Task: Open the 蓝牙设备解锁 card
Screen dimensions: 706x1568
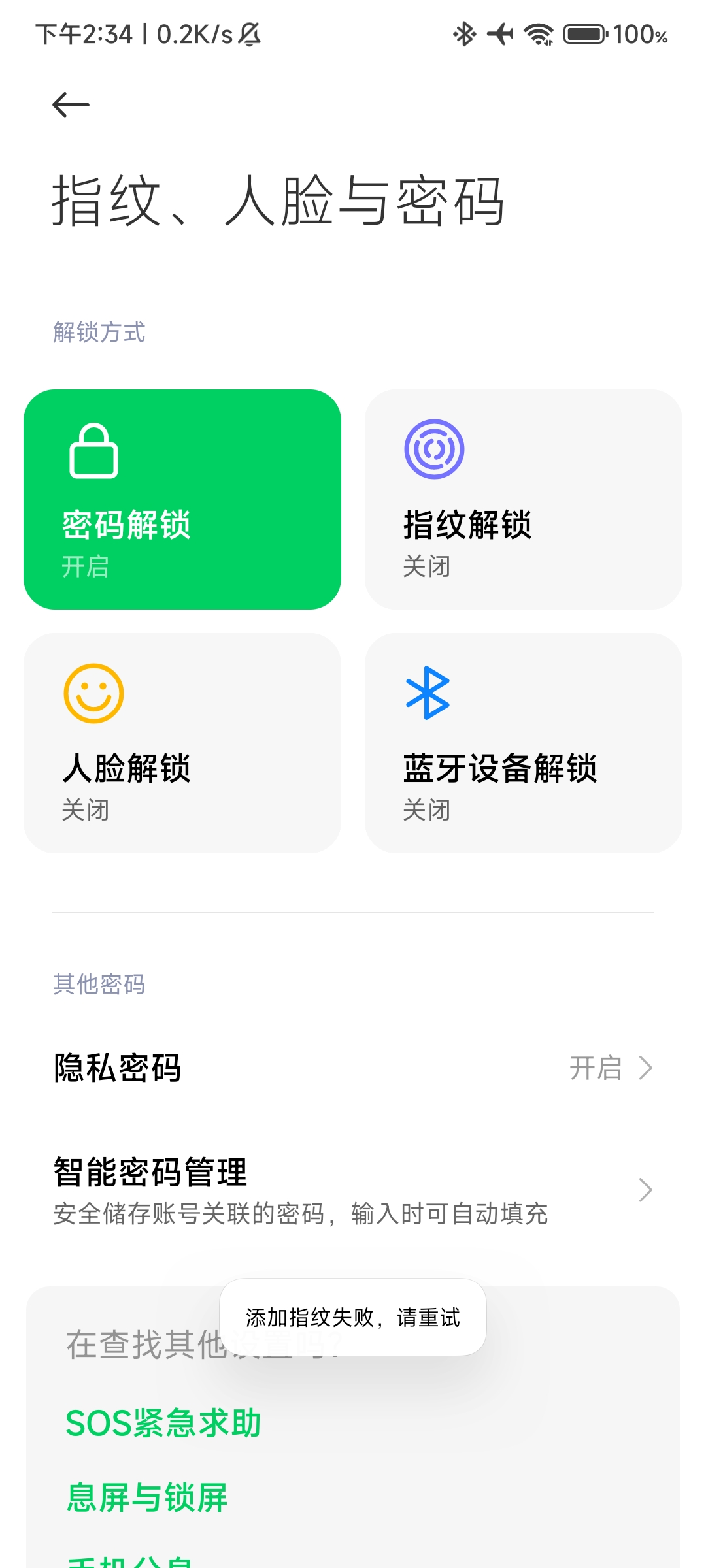Action: click(x=523, y=743)
